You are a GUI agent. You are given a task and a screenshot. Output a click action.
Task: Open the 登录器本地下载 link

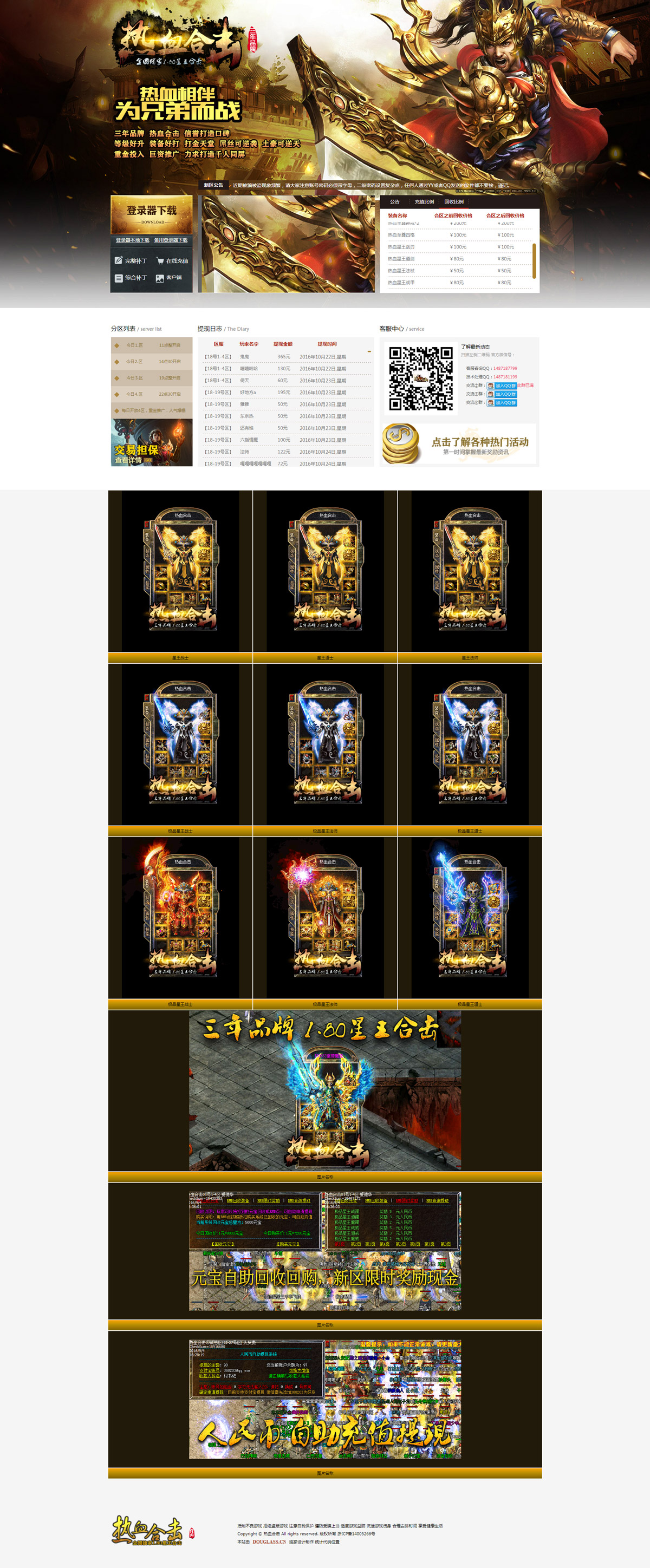pos(132,240)
